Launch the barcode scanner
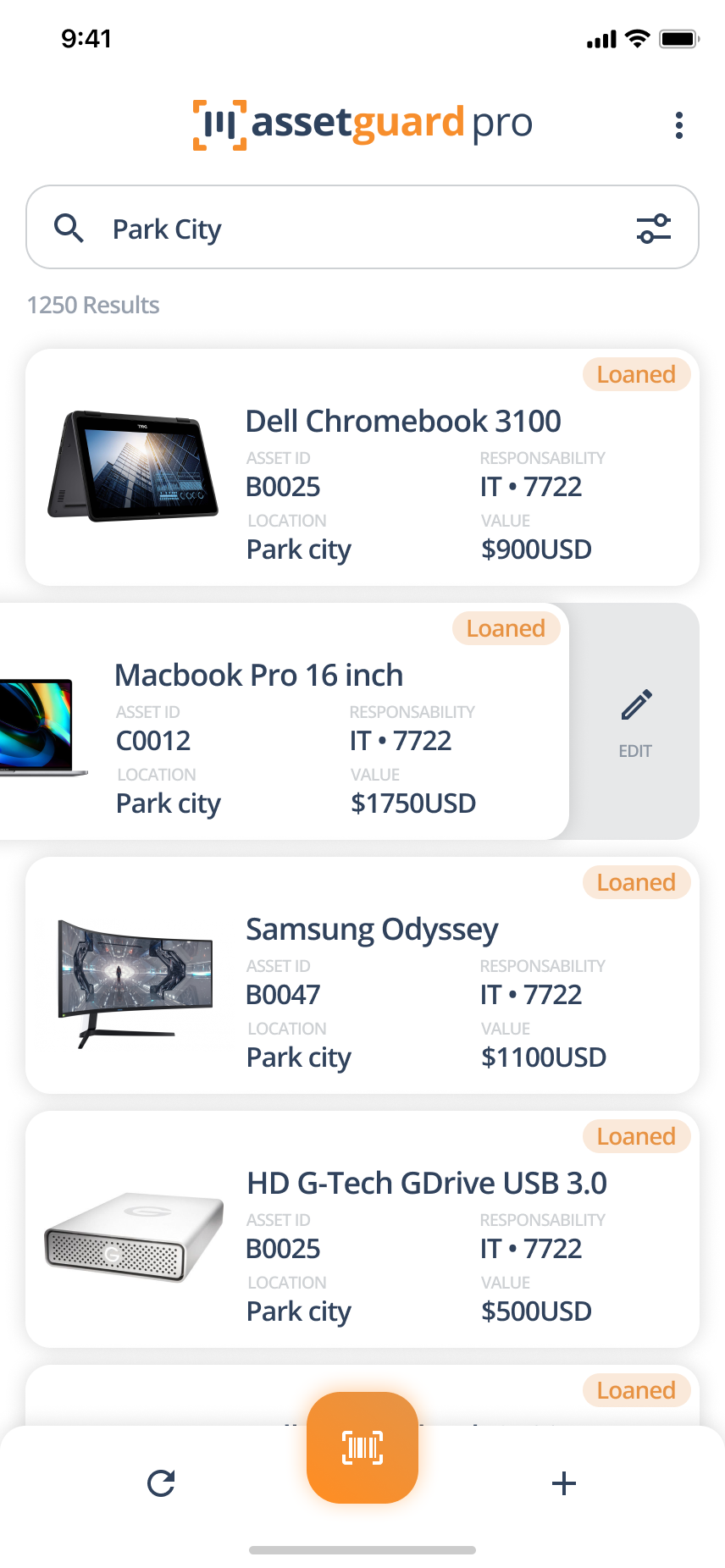 362,1448
